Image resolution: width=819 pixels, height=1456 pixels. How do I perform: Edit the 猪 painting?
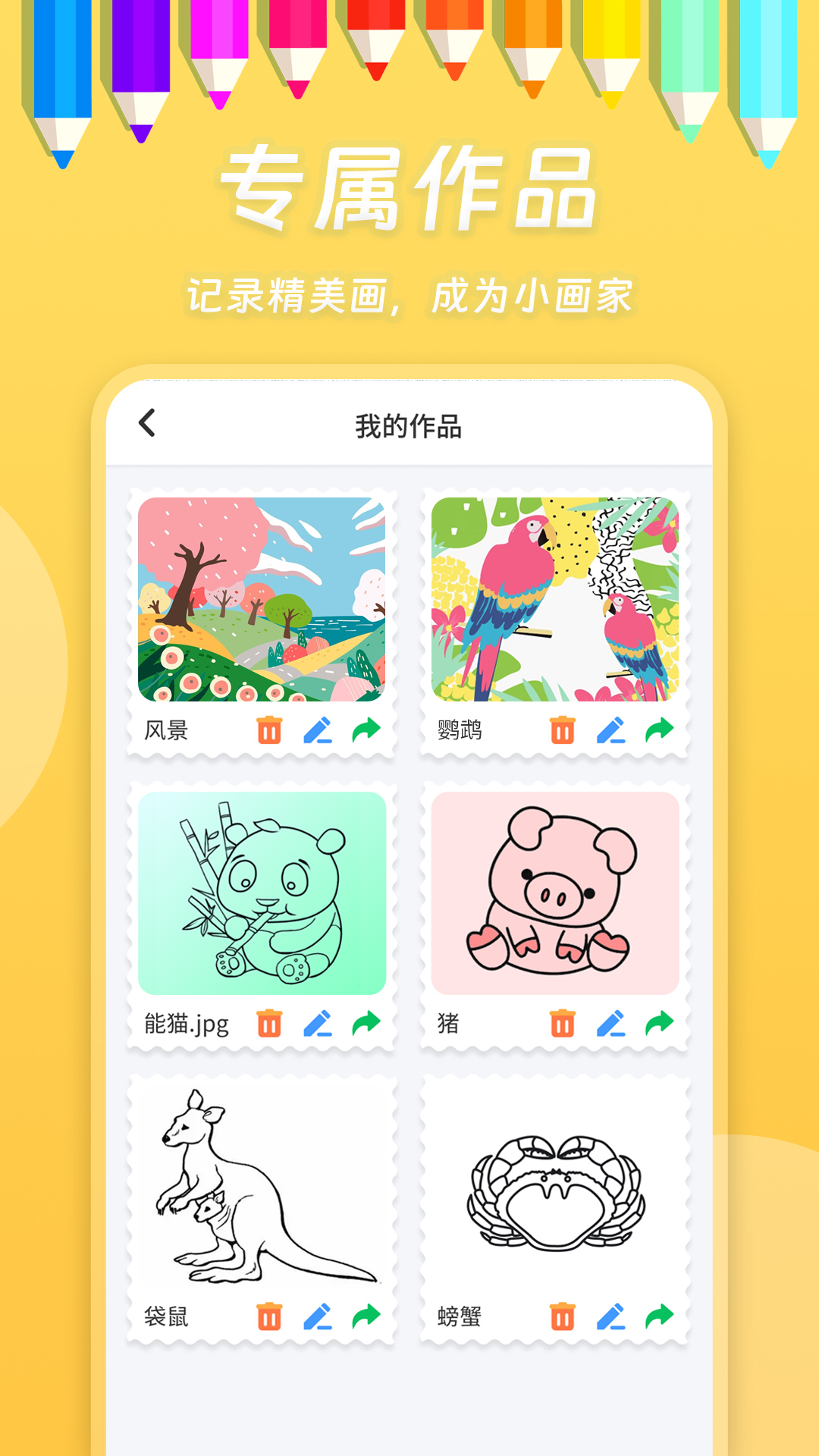click(x=611, y=1025)
